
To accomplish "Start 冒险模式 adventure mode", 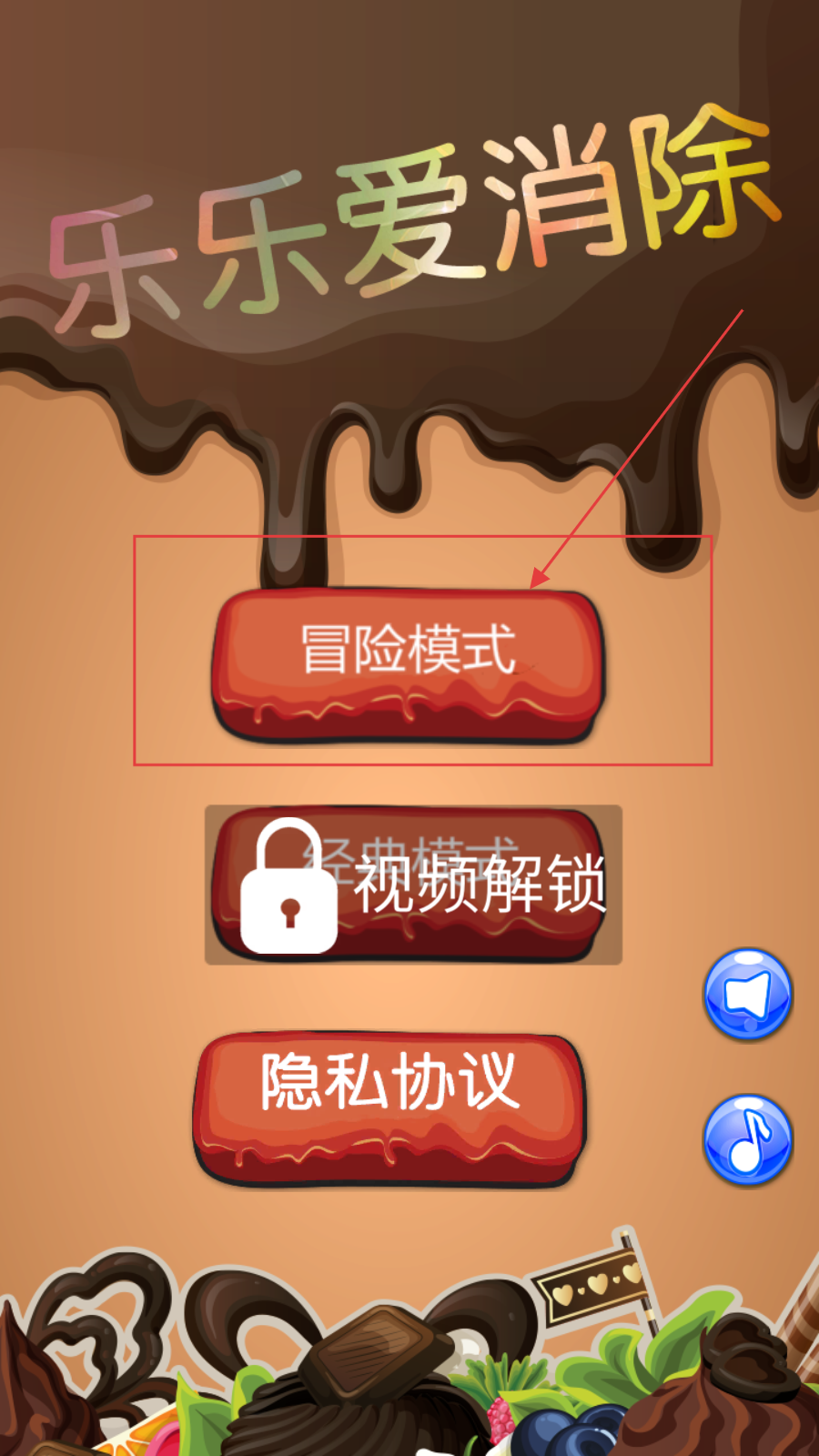I will [x=409, y=666].
